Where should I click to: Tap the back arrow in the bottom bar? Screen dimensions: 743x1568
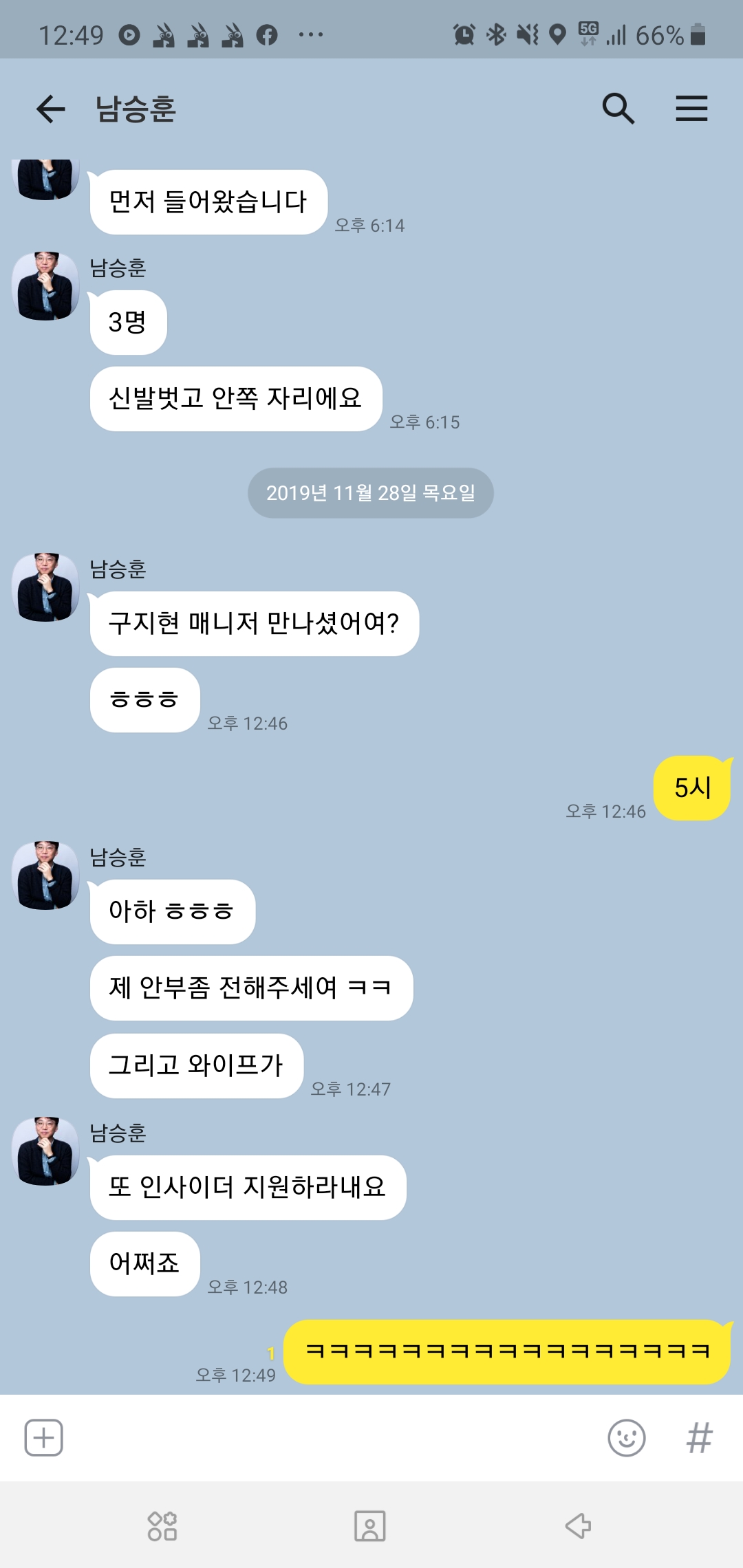coord(578,1525)
